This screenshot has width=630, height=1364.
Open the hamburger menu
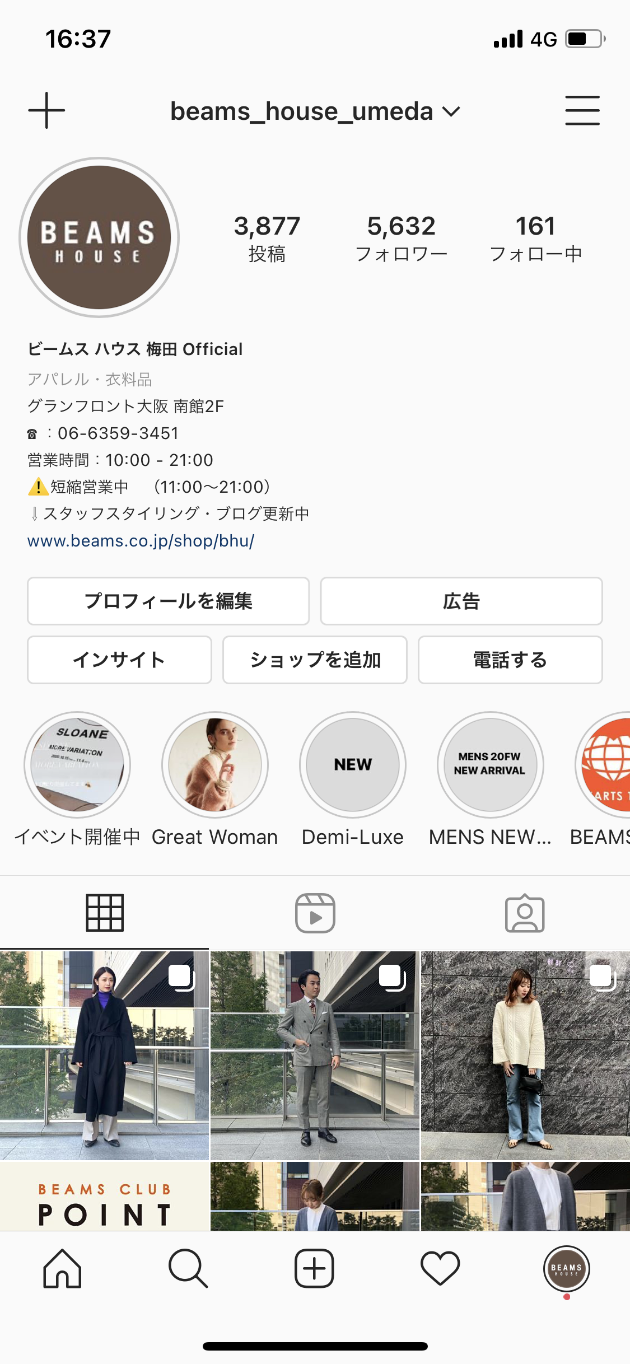(582, 111)
